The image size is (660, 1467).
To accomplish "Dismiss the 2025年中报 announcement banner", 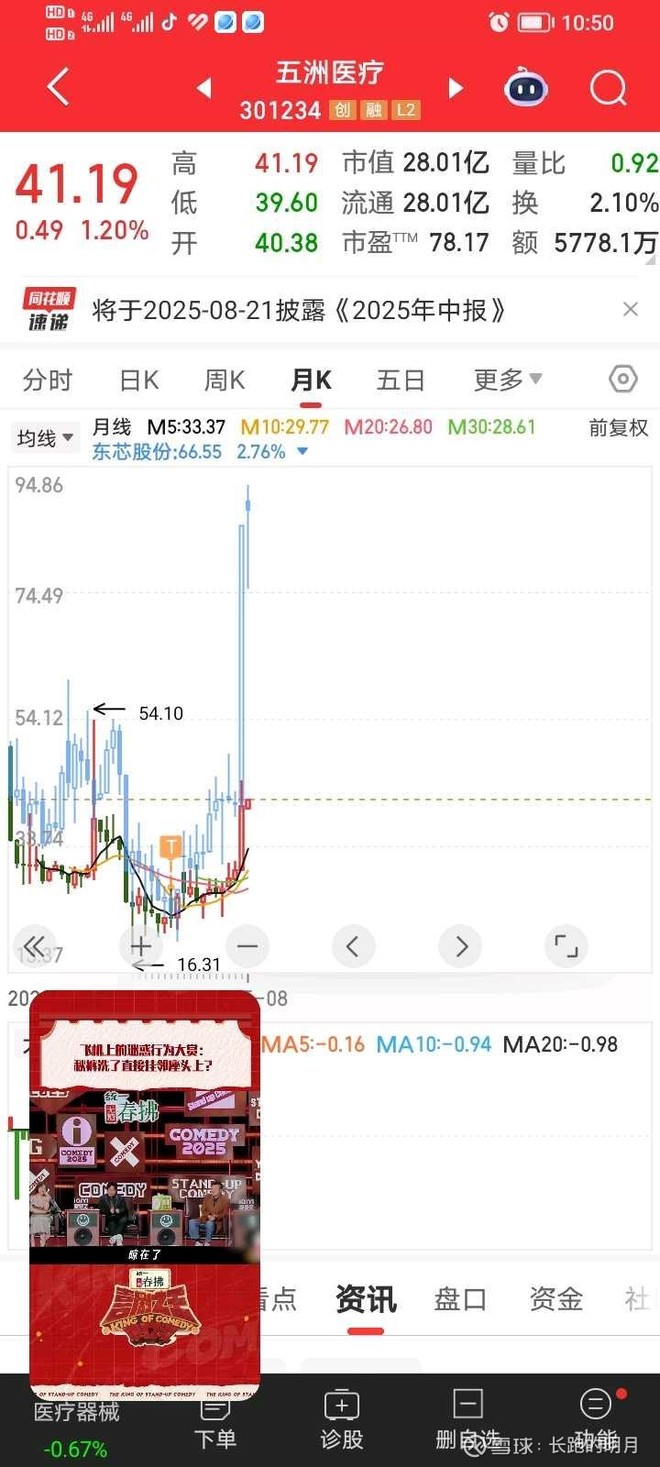I will [x=630, y=309].
